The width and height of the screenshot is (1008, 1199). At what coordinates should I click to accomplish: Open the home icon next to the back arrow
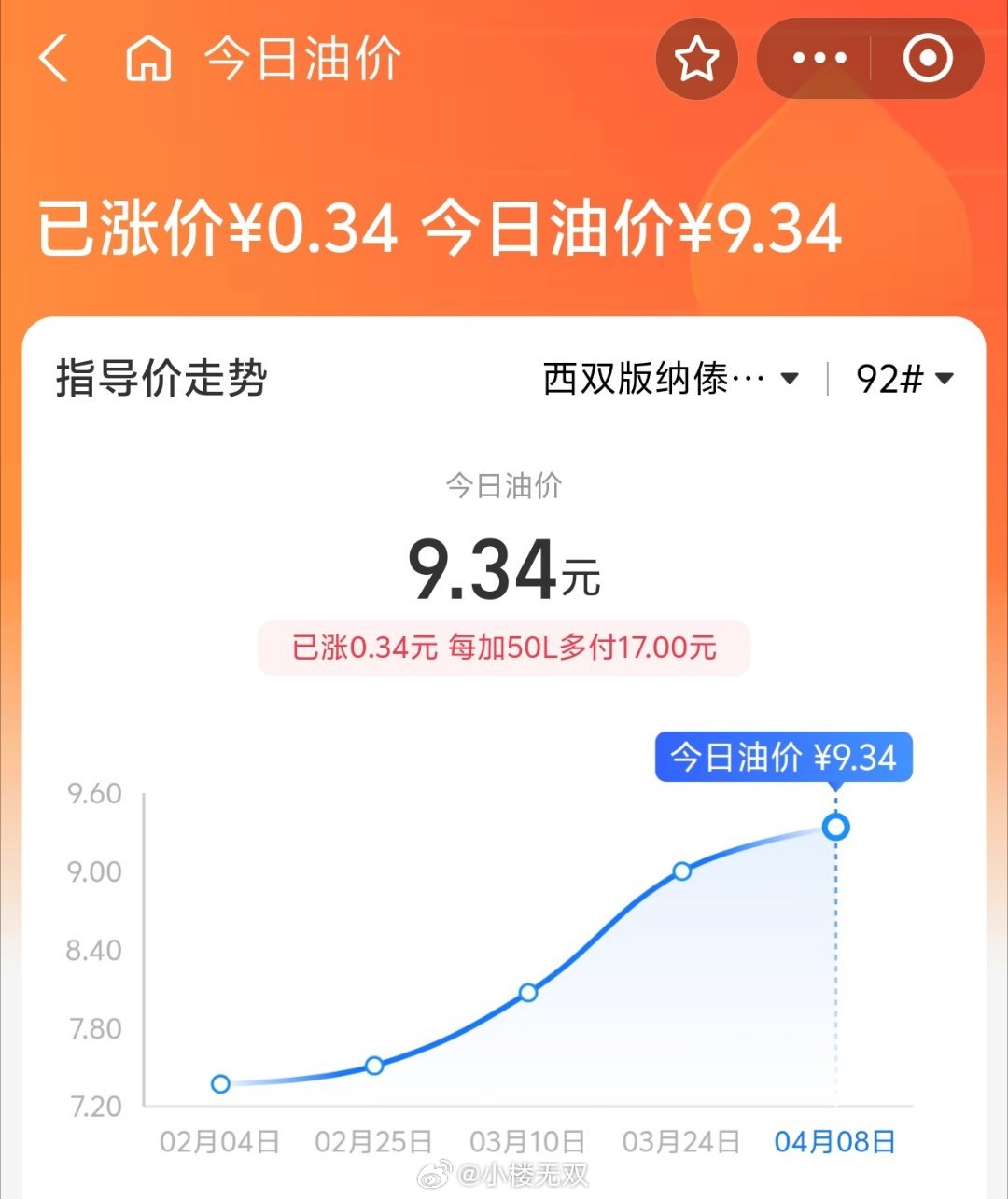tap(147, 58)
